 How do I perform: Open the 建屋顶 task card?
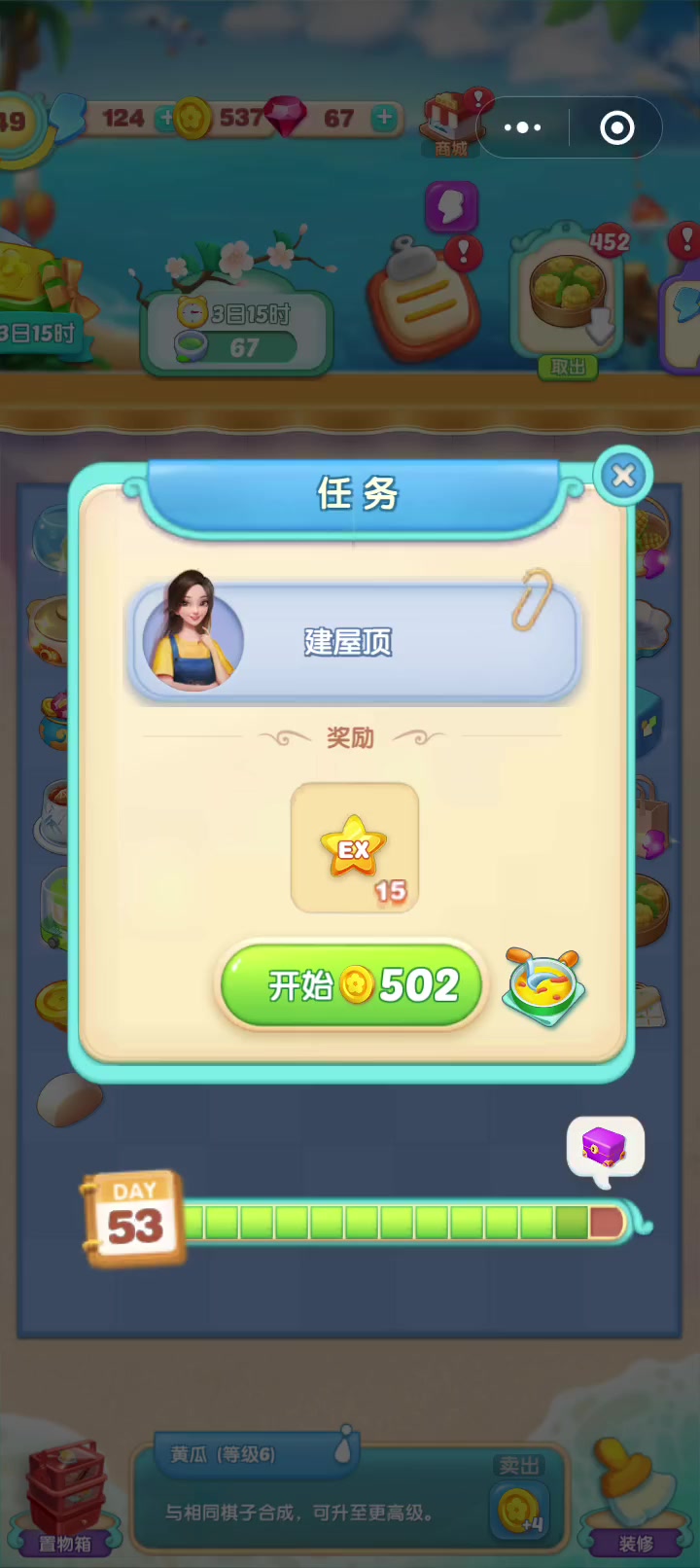354,640
